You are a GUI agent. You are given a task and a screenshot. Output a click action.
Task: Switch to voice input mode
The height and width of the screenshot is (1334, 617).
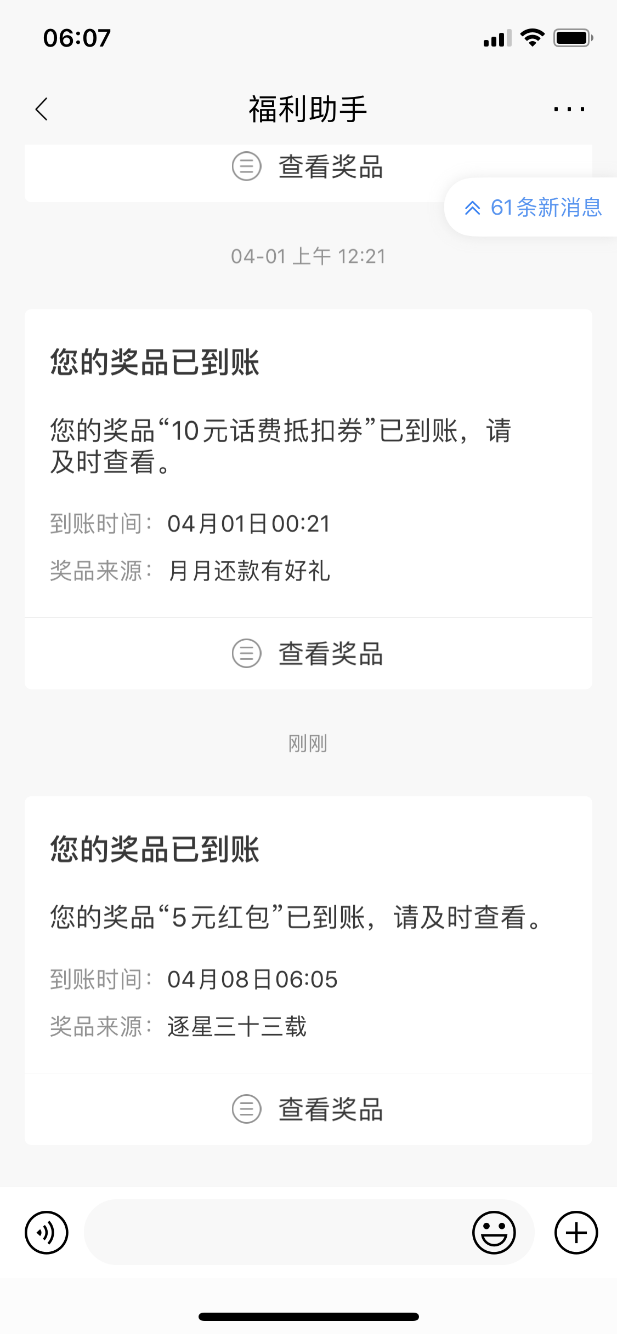tap(46, 1232)
